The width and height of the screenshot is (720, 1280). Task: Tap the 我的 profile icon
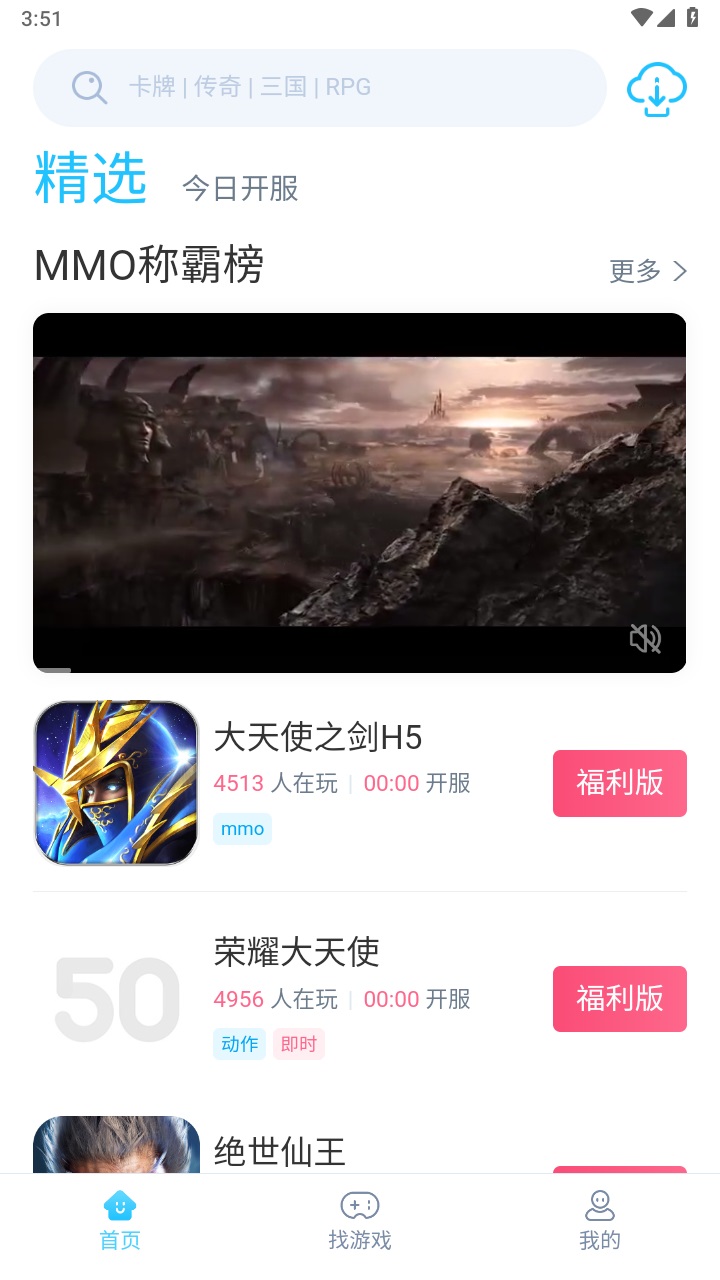coord(599,1205)
